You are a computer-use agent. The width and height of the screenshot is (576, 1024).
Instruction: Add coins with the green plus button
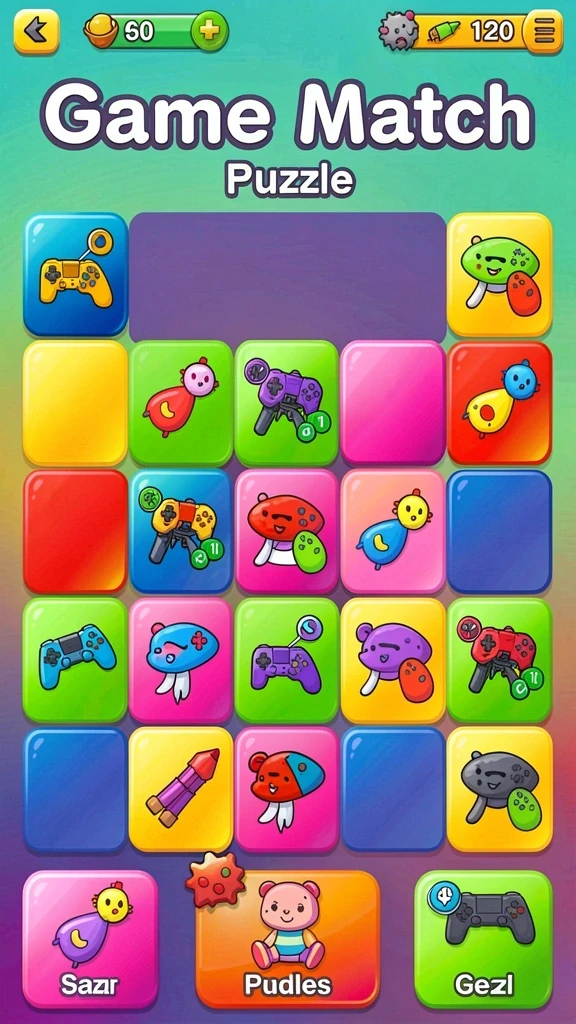coord(210,30)
